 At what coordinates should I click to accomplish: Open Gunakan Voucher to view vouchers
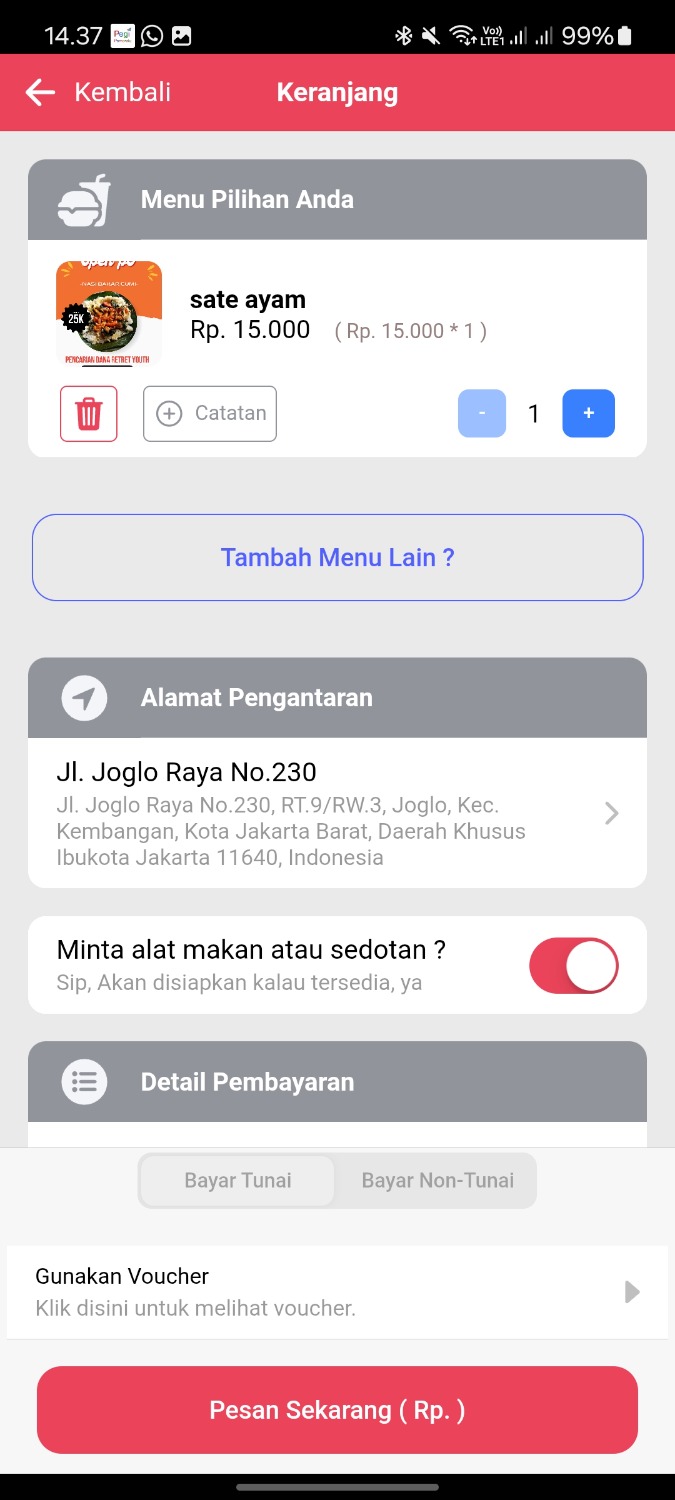tap(337, 1292)
